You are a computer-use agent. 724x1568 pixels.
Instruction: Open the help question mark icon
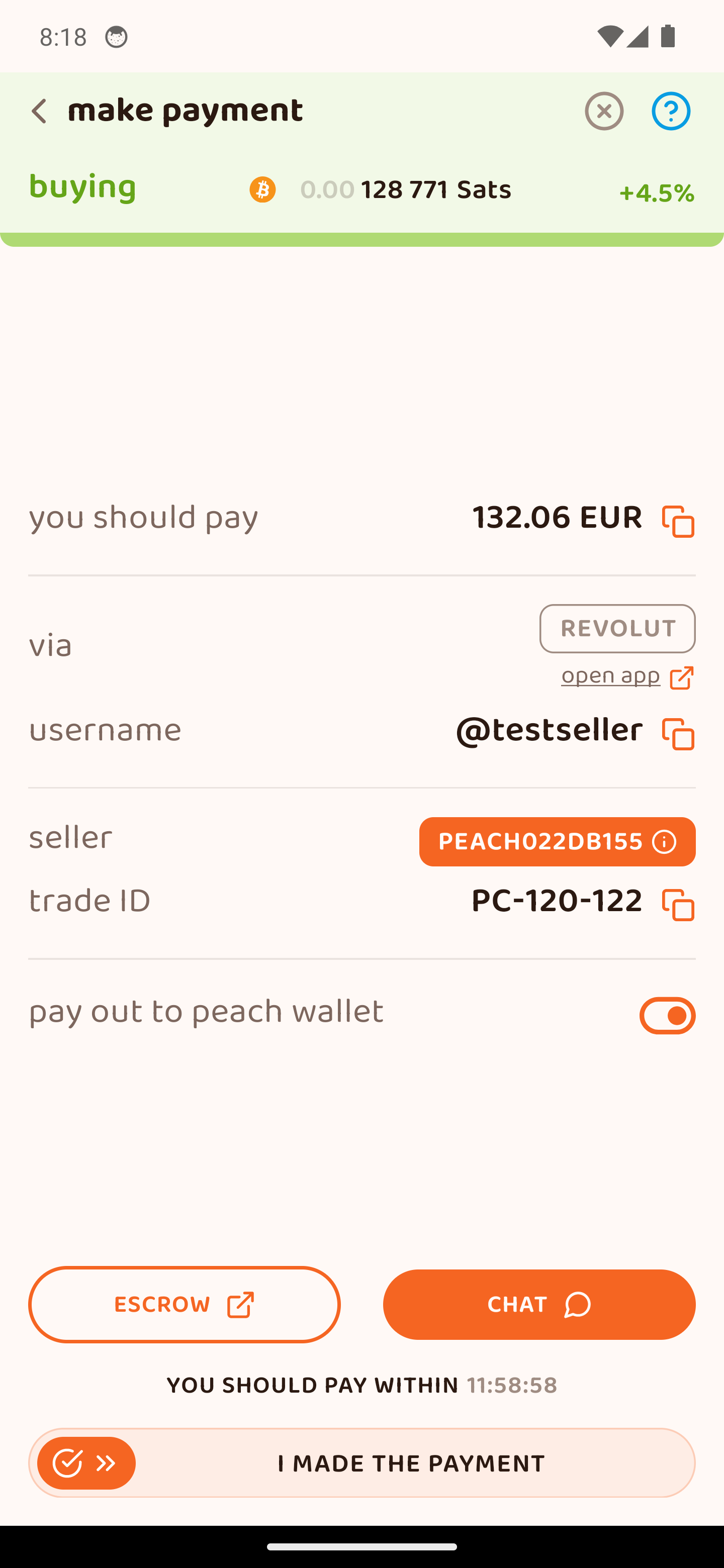point(670,112)
